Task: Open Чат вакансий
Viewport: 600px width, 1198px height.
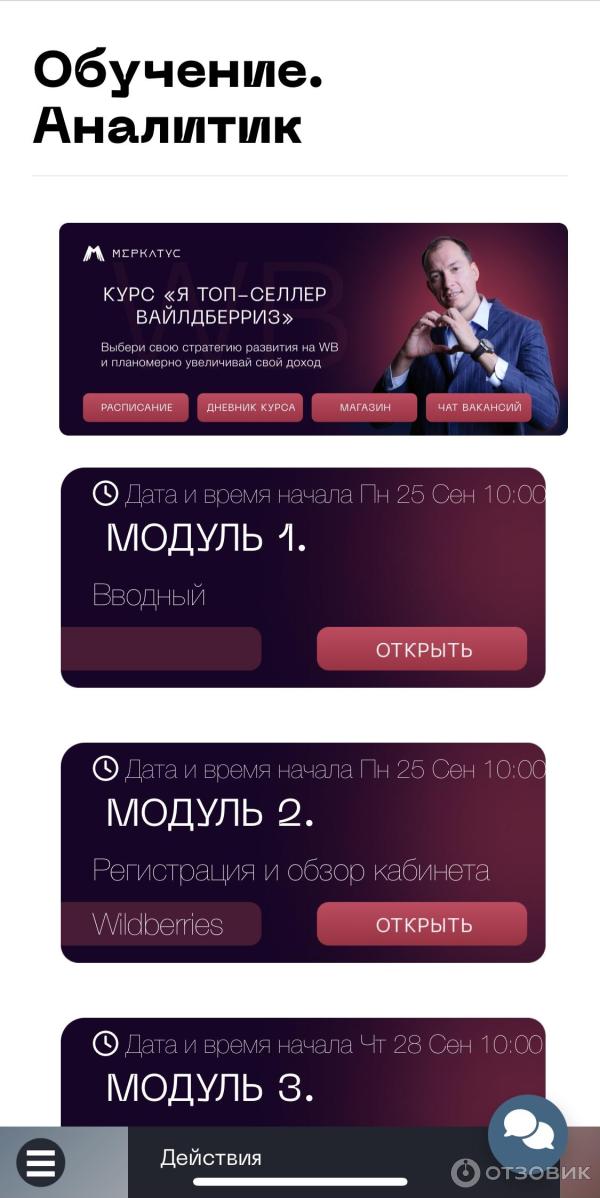Action: coord(479,407)
